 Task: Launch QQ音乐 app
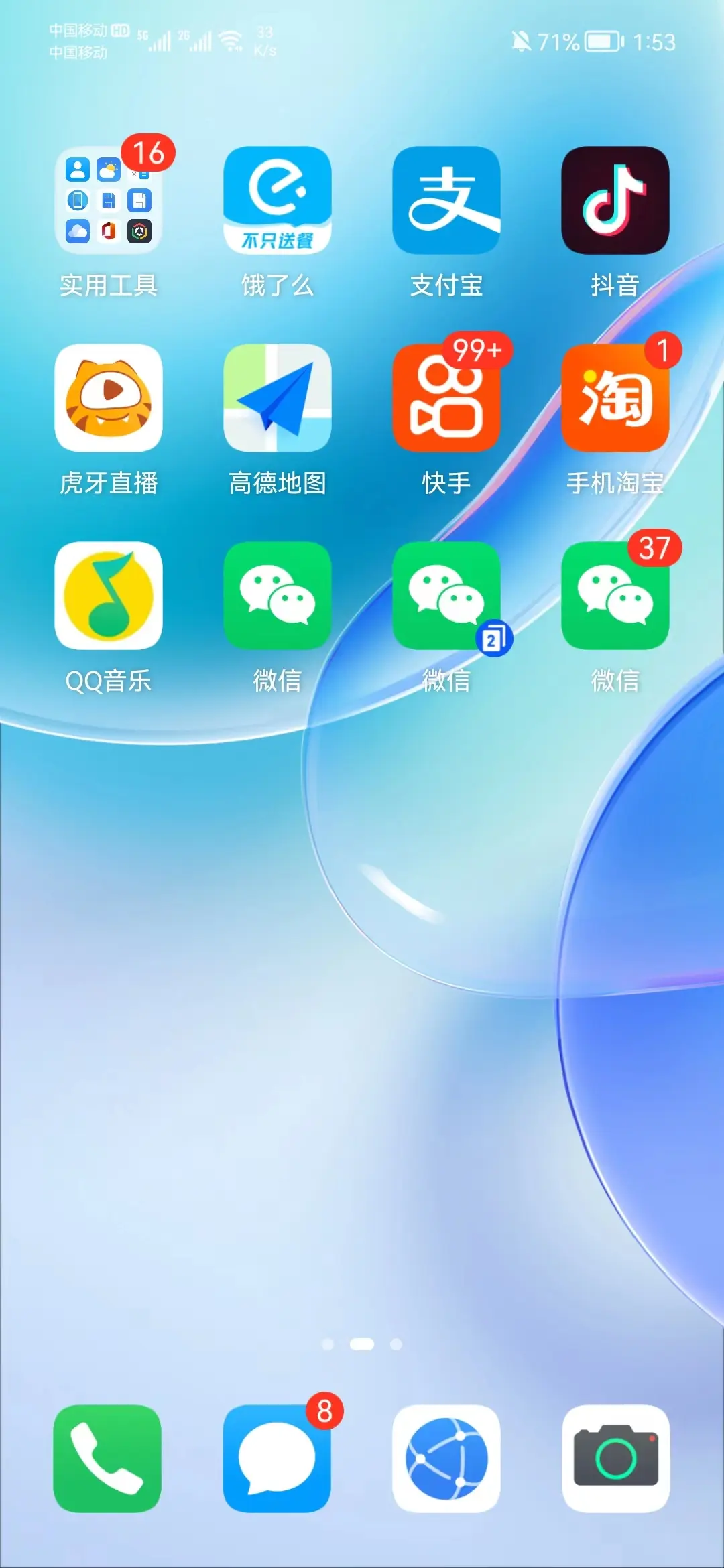click(109, 596)
